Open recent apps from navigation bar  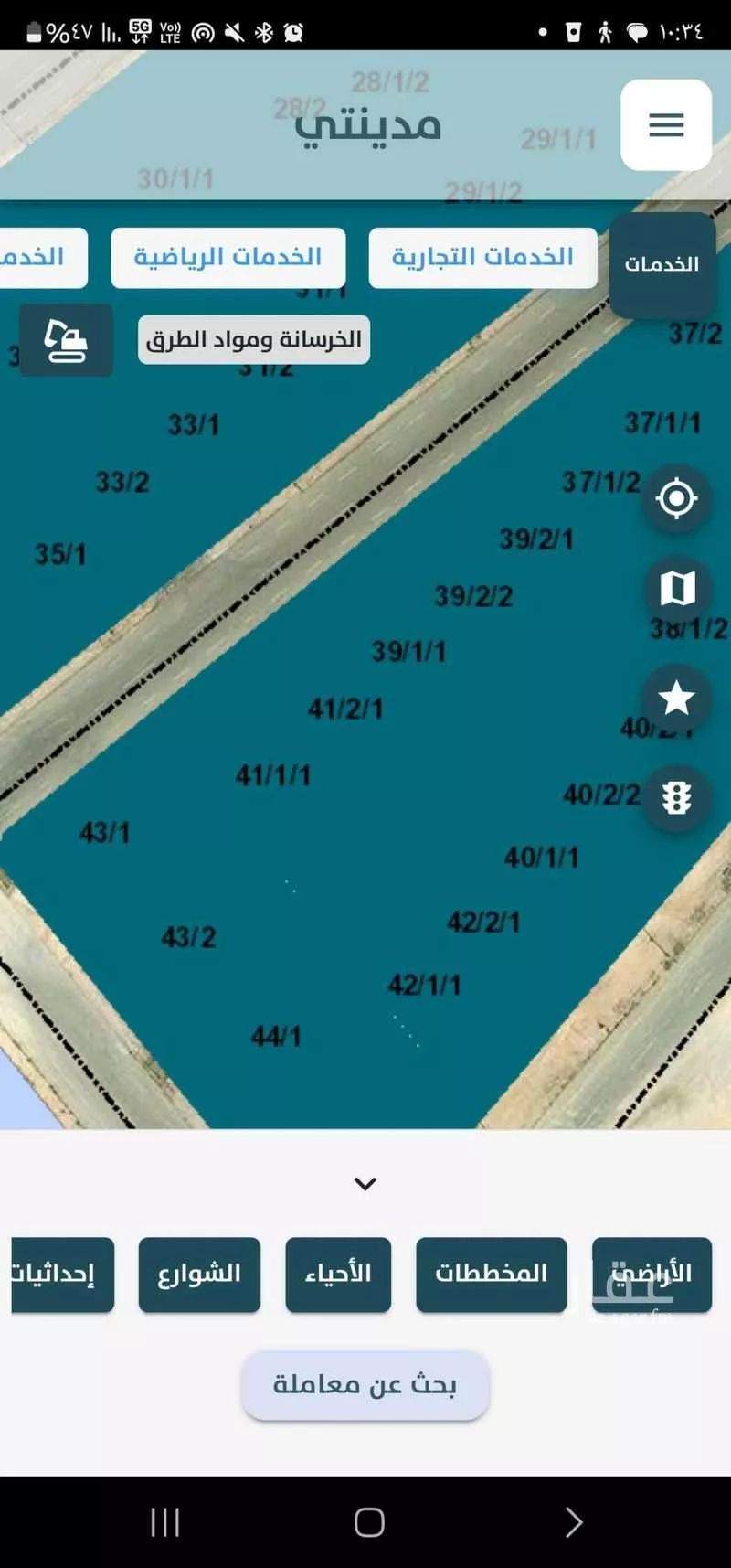(x=165, y=1522)
